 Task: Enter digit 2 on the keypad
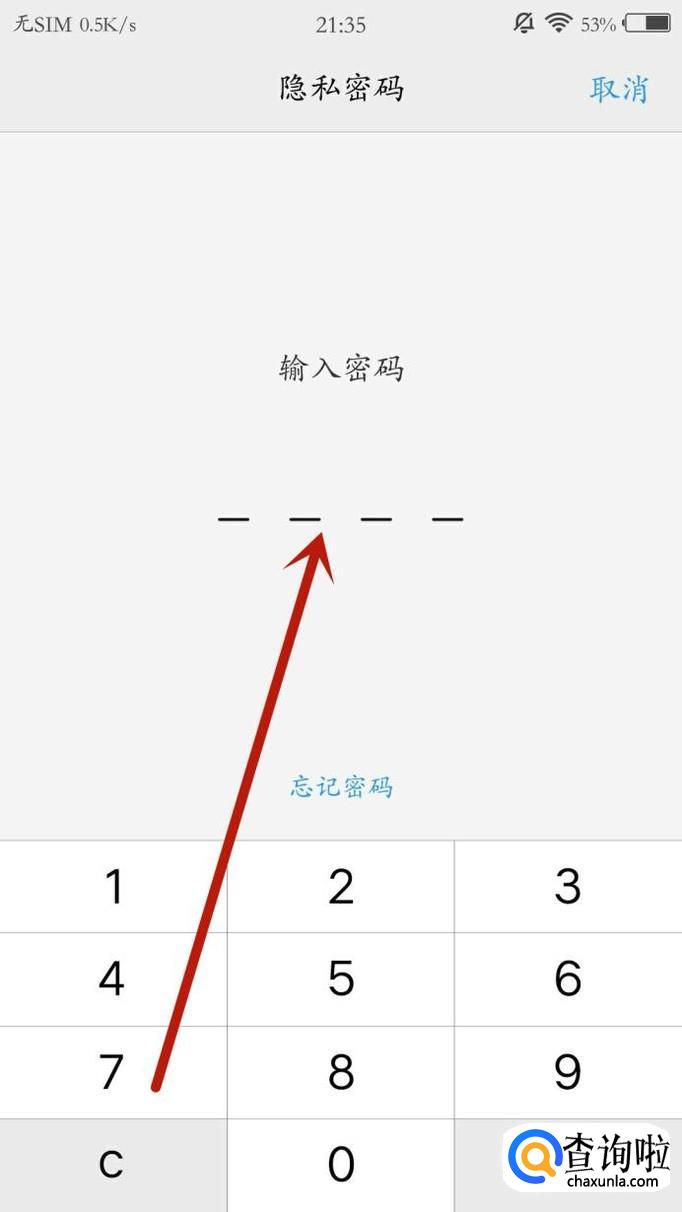[x=341, y=886]
